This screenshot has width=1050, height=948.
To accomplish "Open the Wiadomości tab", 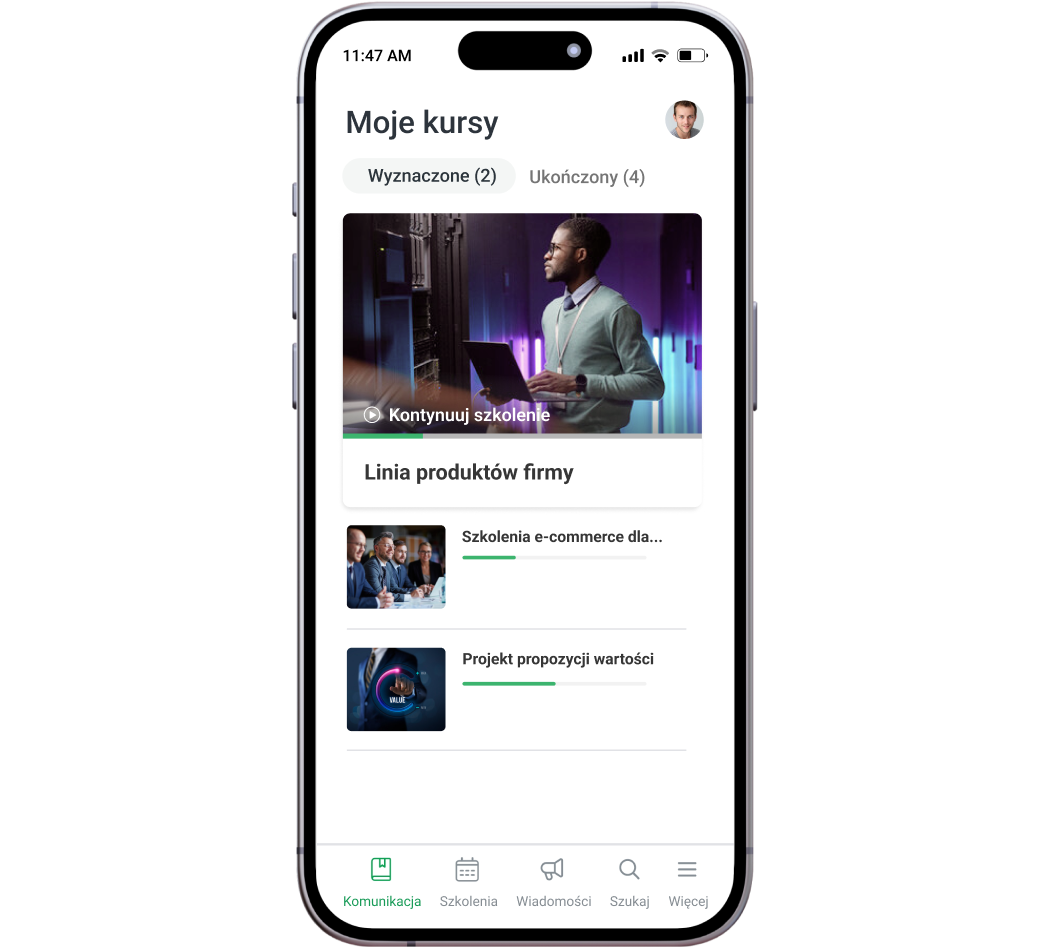I will coord(553,882).
